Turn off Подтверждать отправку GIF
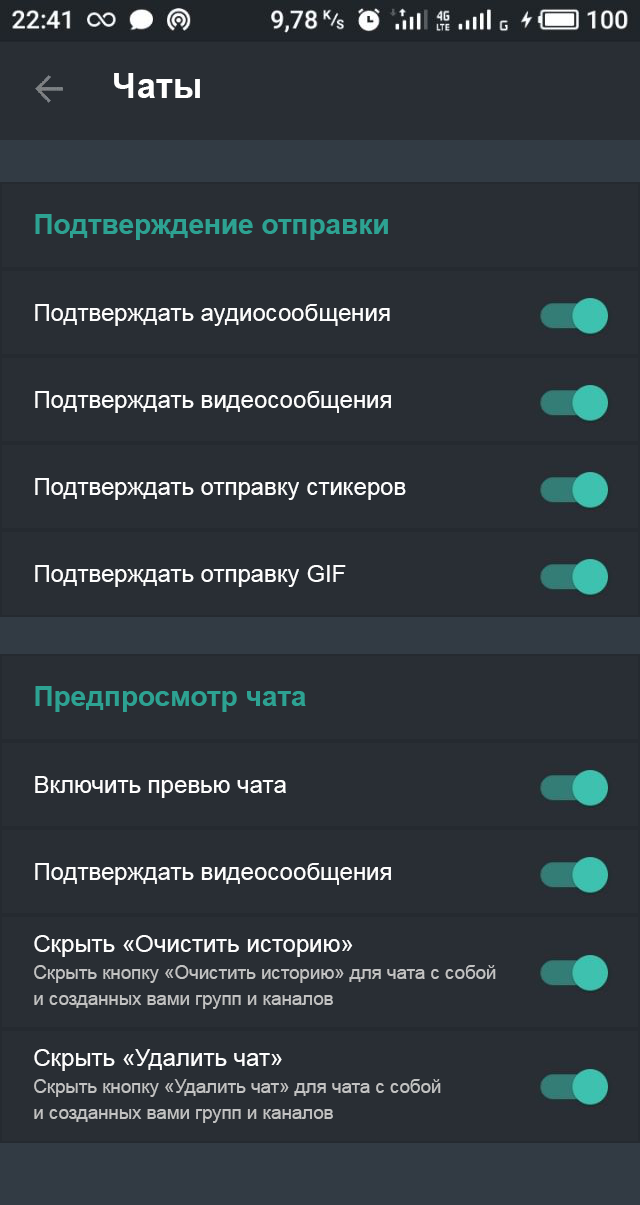This screenshot has width=640, height=1205. (x=574, y=577)
